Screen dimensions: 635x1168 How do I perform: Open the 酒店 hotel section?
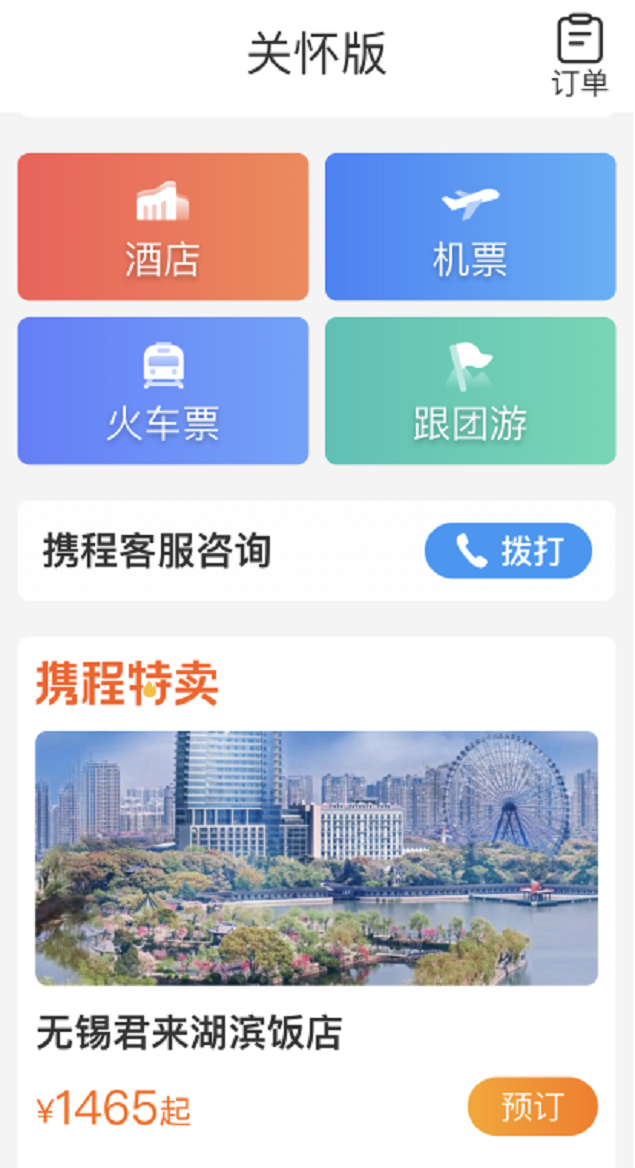(163, 227)
